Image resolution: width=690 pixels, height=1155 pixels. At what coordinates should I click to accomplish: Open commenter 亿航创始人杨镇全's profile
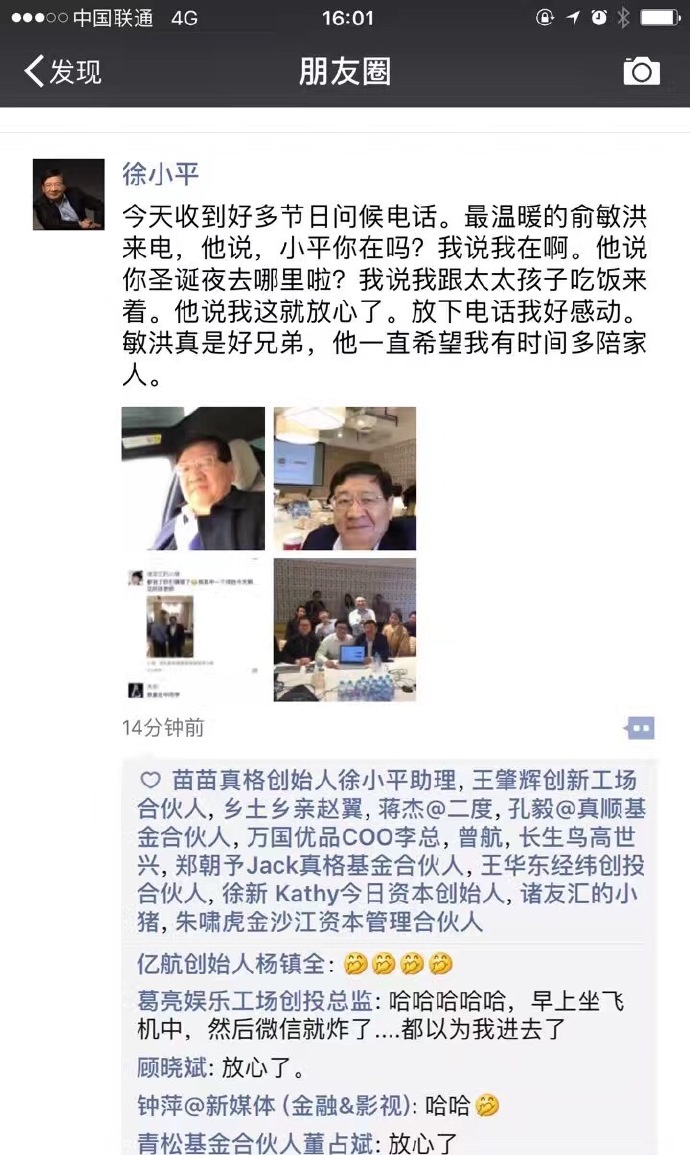point(231,964)
